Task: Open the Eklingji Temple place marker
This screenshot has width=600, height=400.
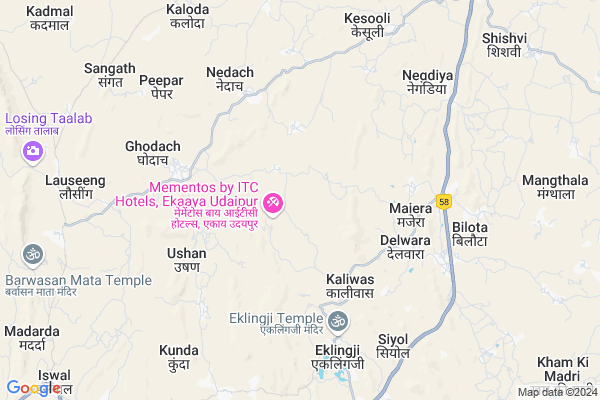Action: tap(338, 321)
